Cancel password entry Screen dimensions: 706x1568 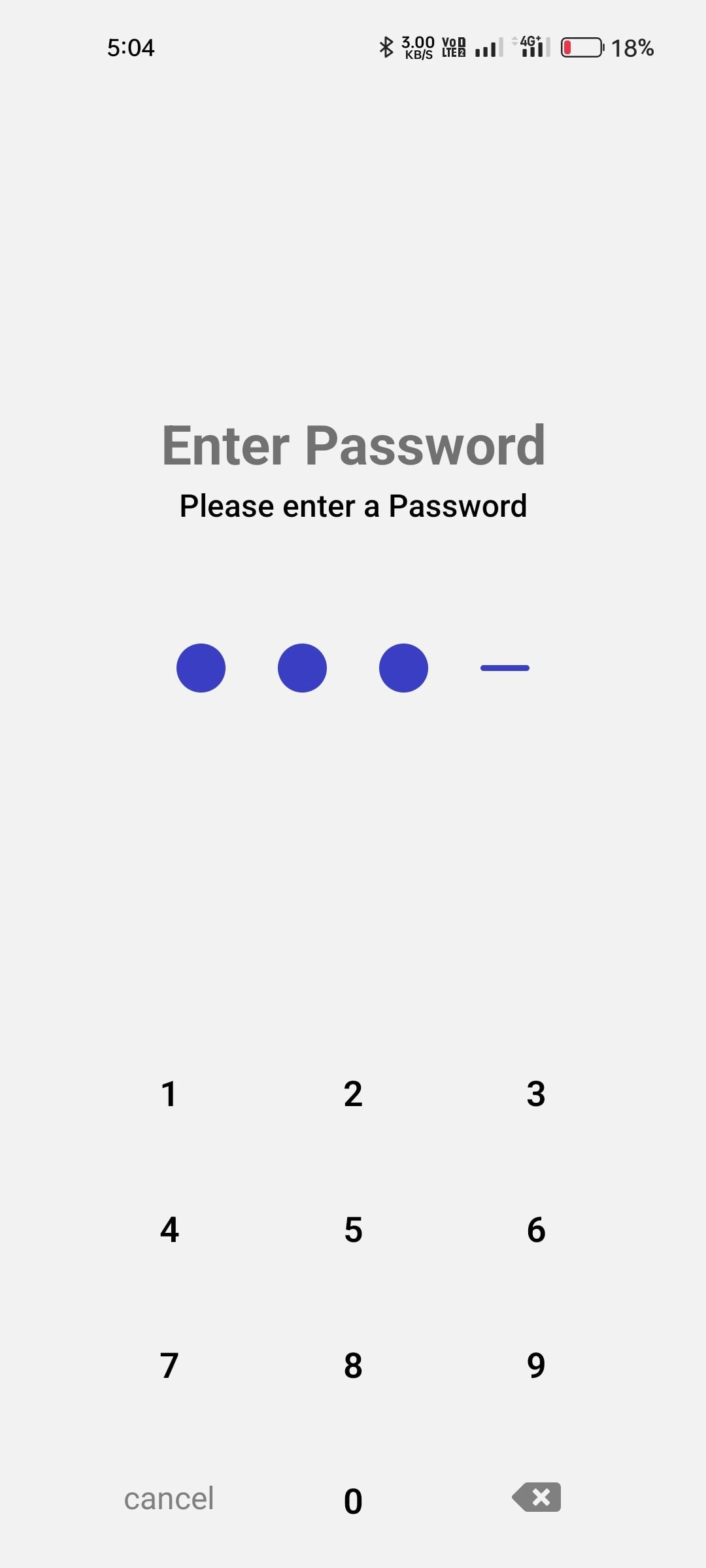coord(169,1499)
